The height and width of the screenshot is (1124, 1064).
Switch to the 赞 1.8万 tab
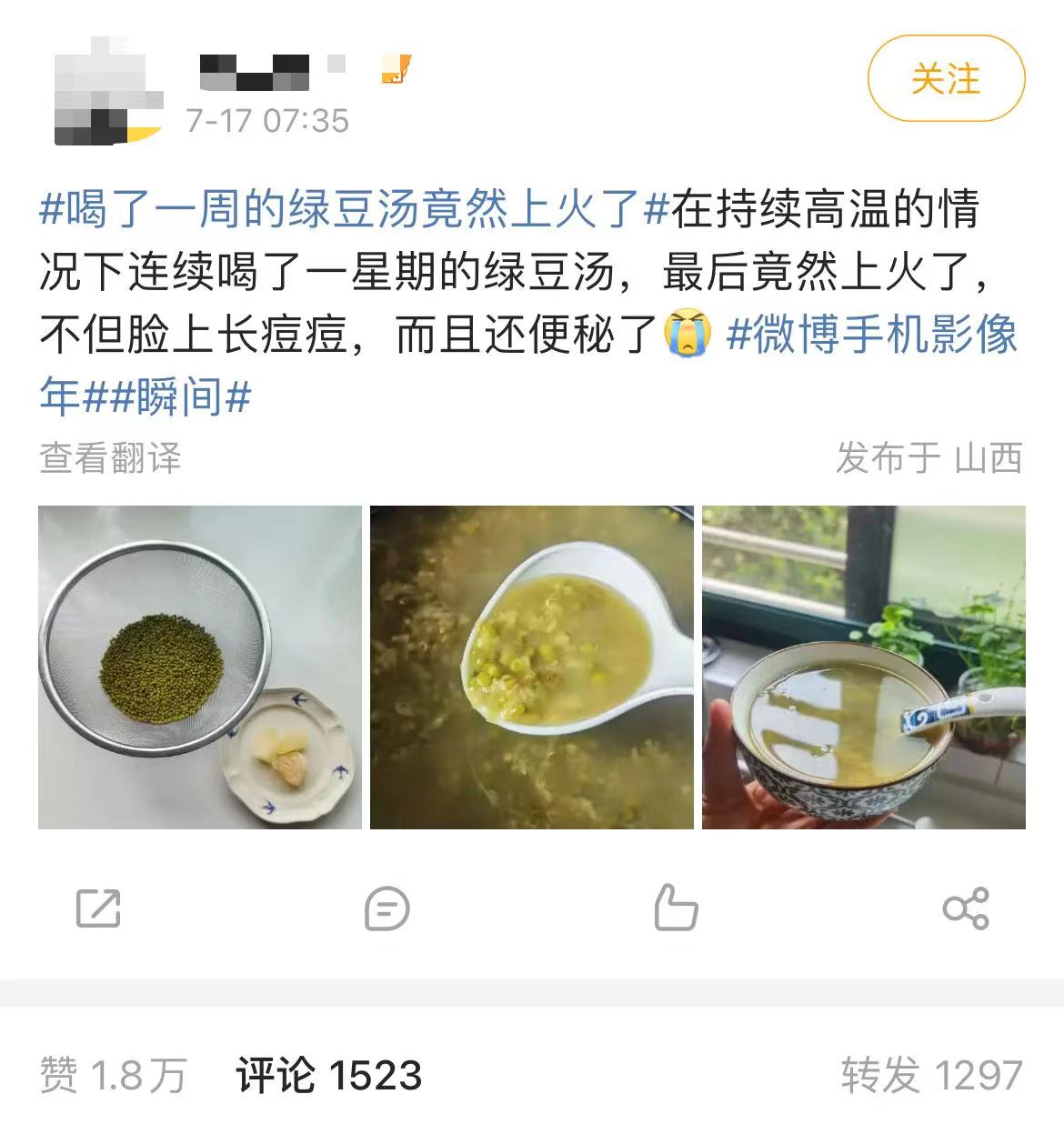(x=113, y=1075)
